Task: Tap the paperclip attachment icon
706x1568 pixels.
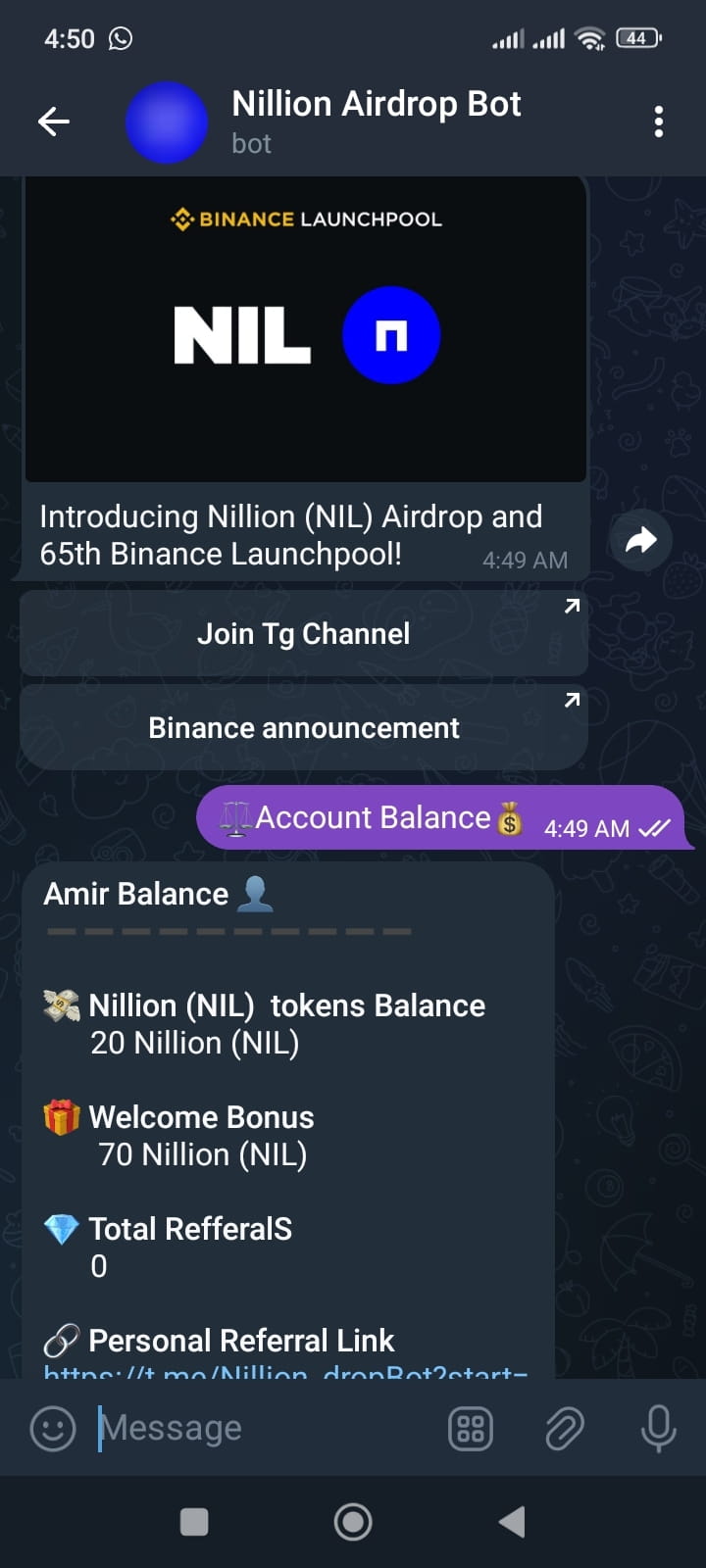Action: click(x=564, y=1428)
